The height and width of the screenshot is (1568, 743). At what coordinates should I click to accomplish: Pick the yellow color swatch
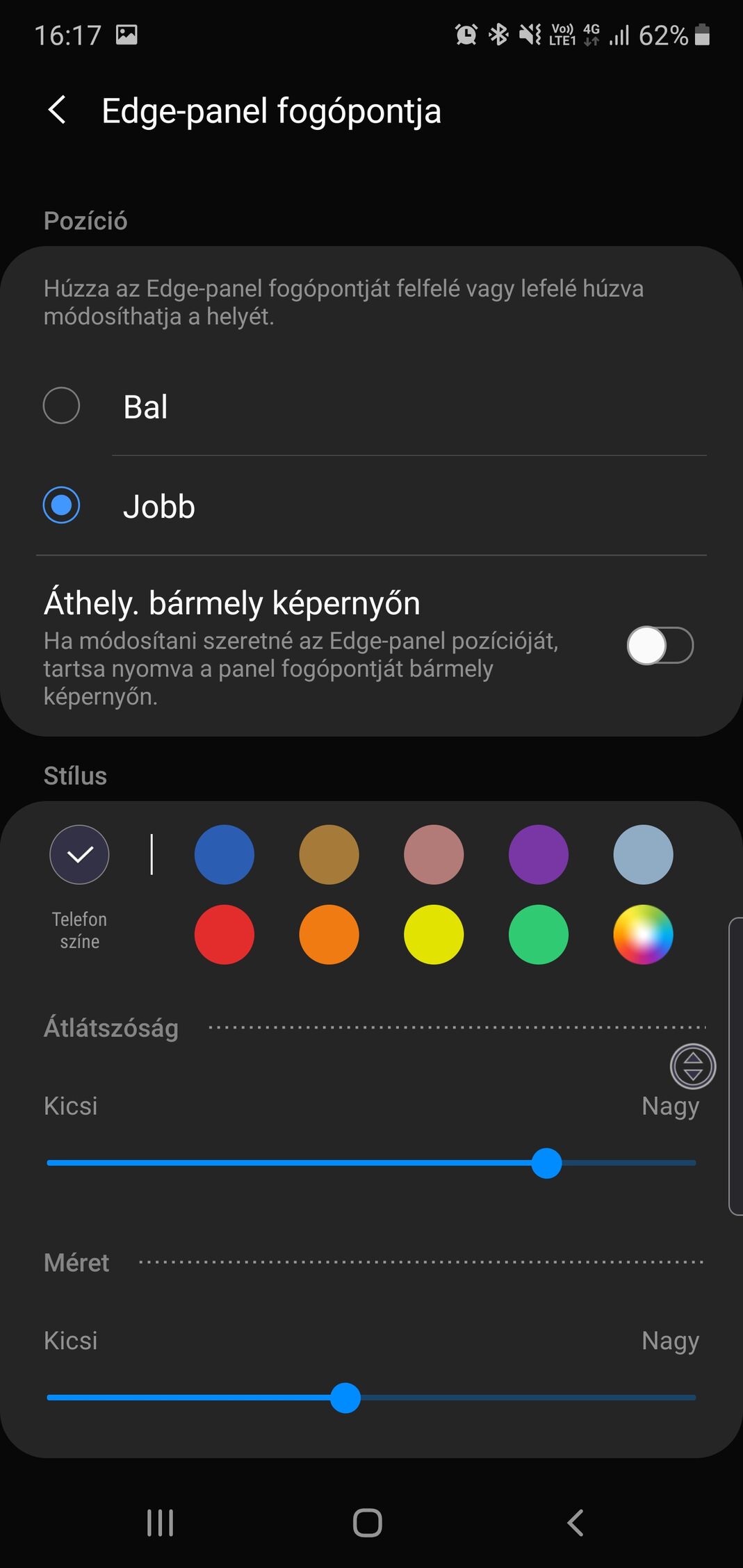(434, 935)
